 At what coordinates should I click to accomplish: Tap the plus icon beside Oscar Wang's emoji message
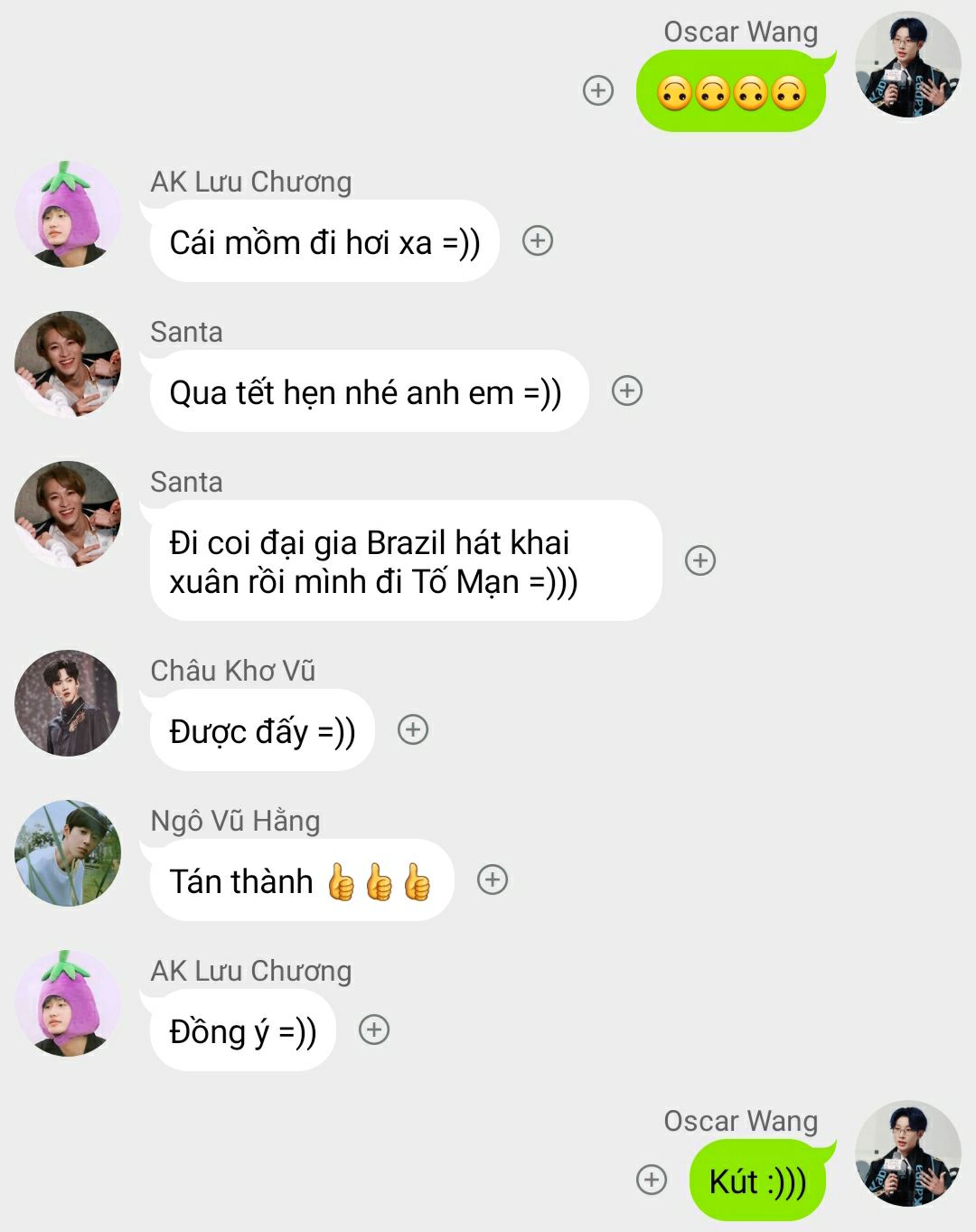point(598,90)
